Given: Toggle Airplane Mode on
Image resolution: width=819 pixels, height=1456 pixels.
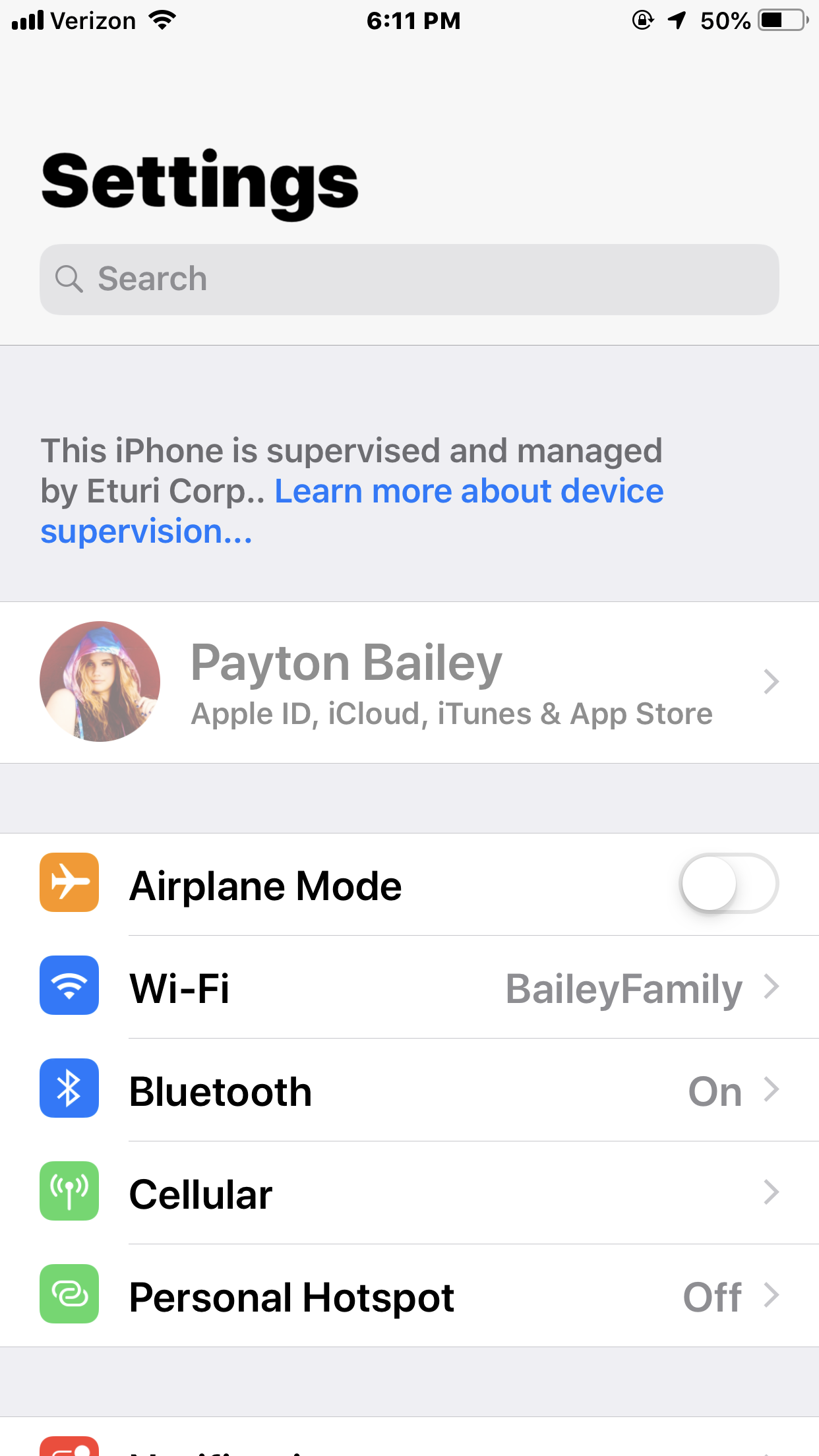Looking at the screenshot, I should (x=729, y=884).
